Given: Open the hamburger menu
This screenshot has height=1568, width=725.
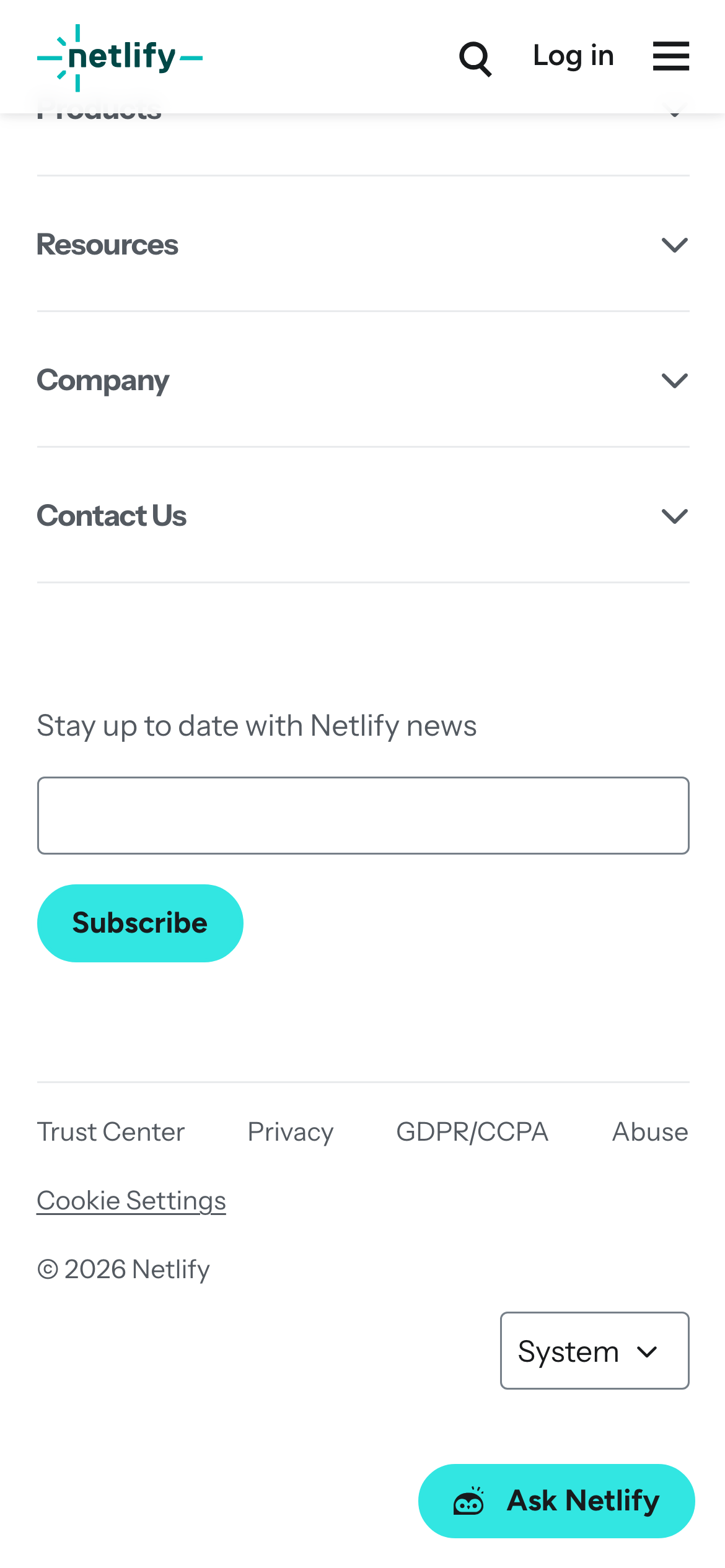Looking at the screenshot, I should pos(671,56).
